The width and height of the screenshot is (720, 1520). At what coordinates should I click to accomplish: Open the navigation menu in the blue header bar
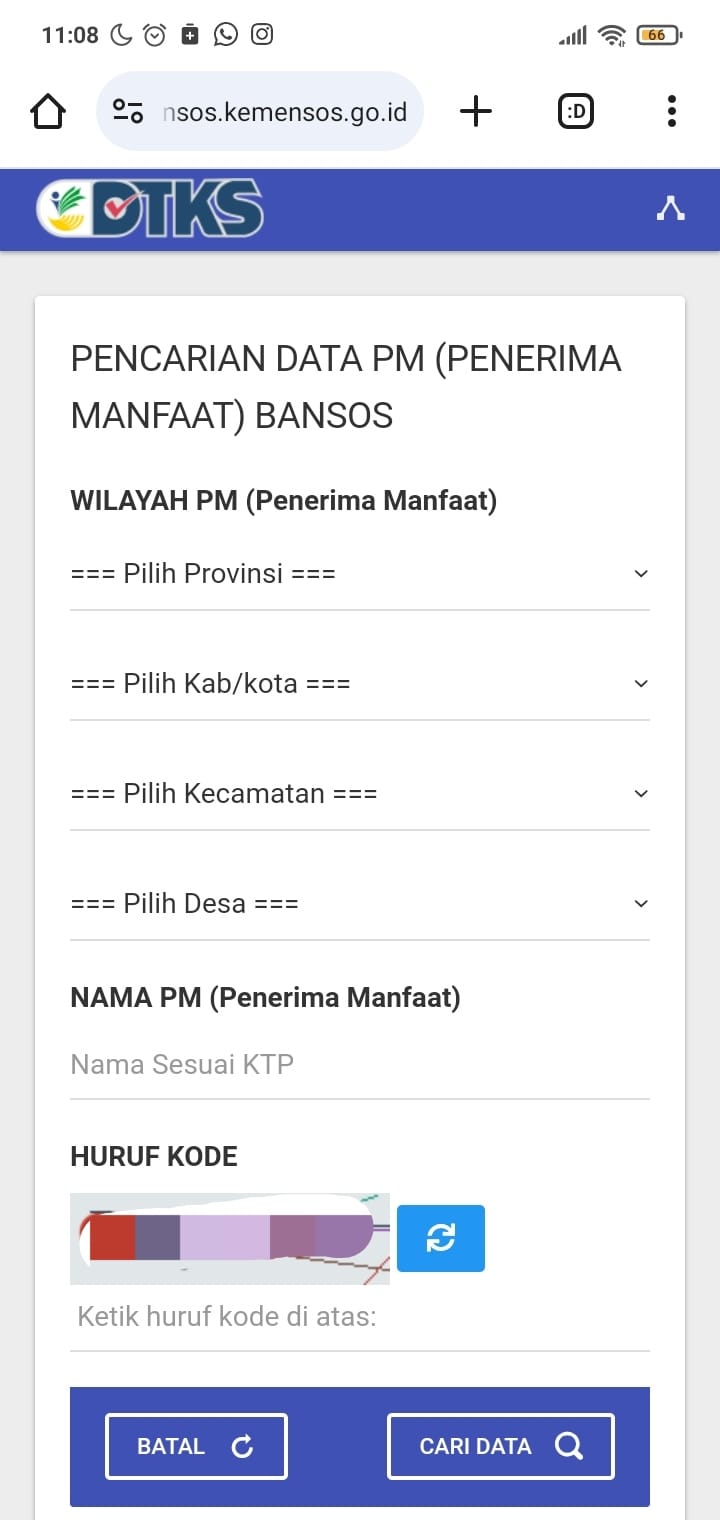[x=670, y=209]
